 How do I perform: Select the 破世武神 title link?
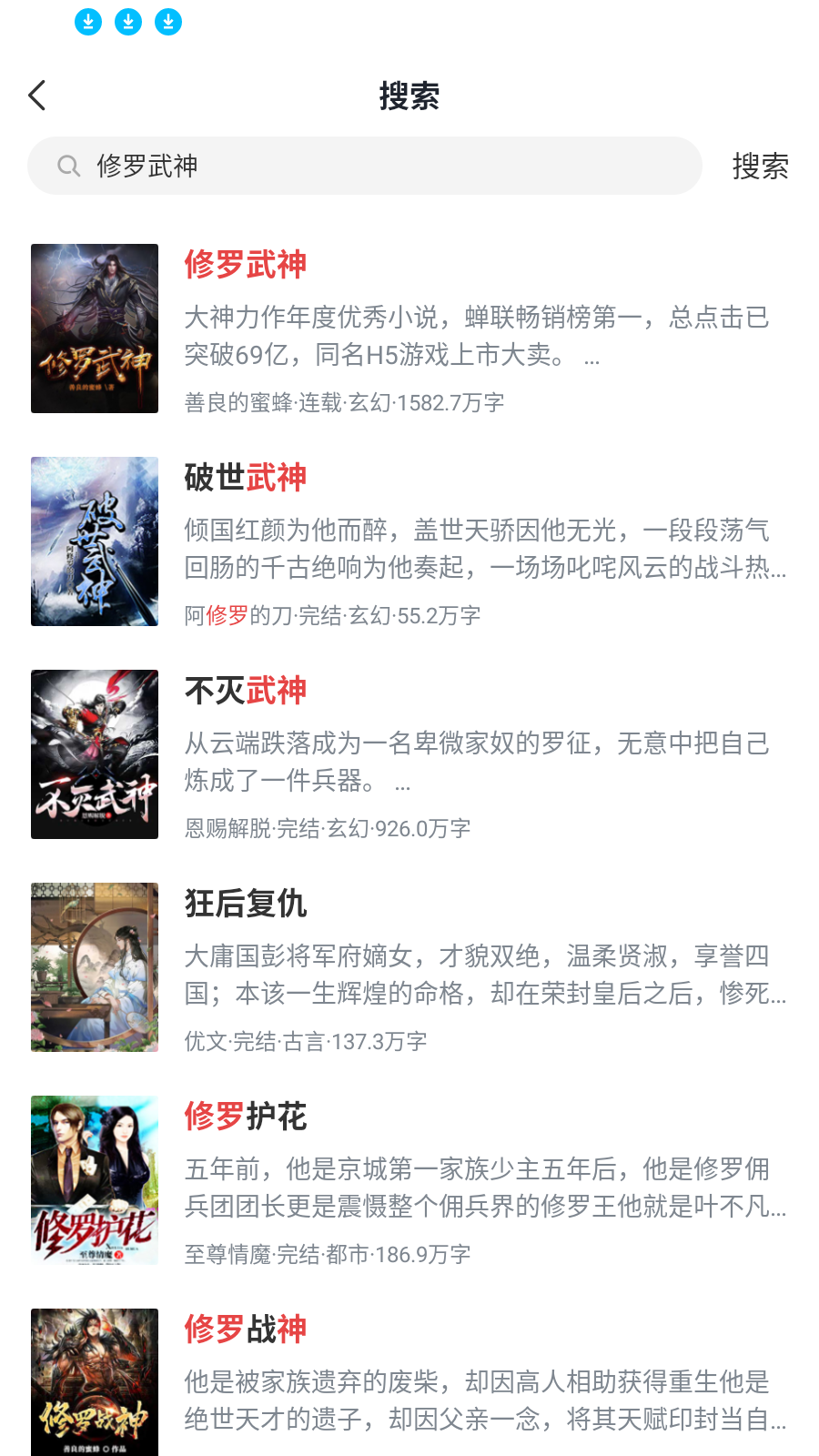pos(245,478)
